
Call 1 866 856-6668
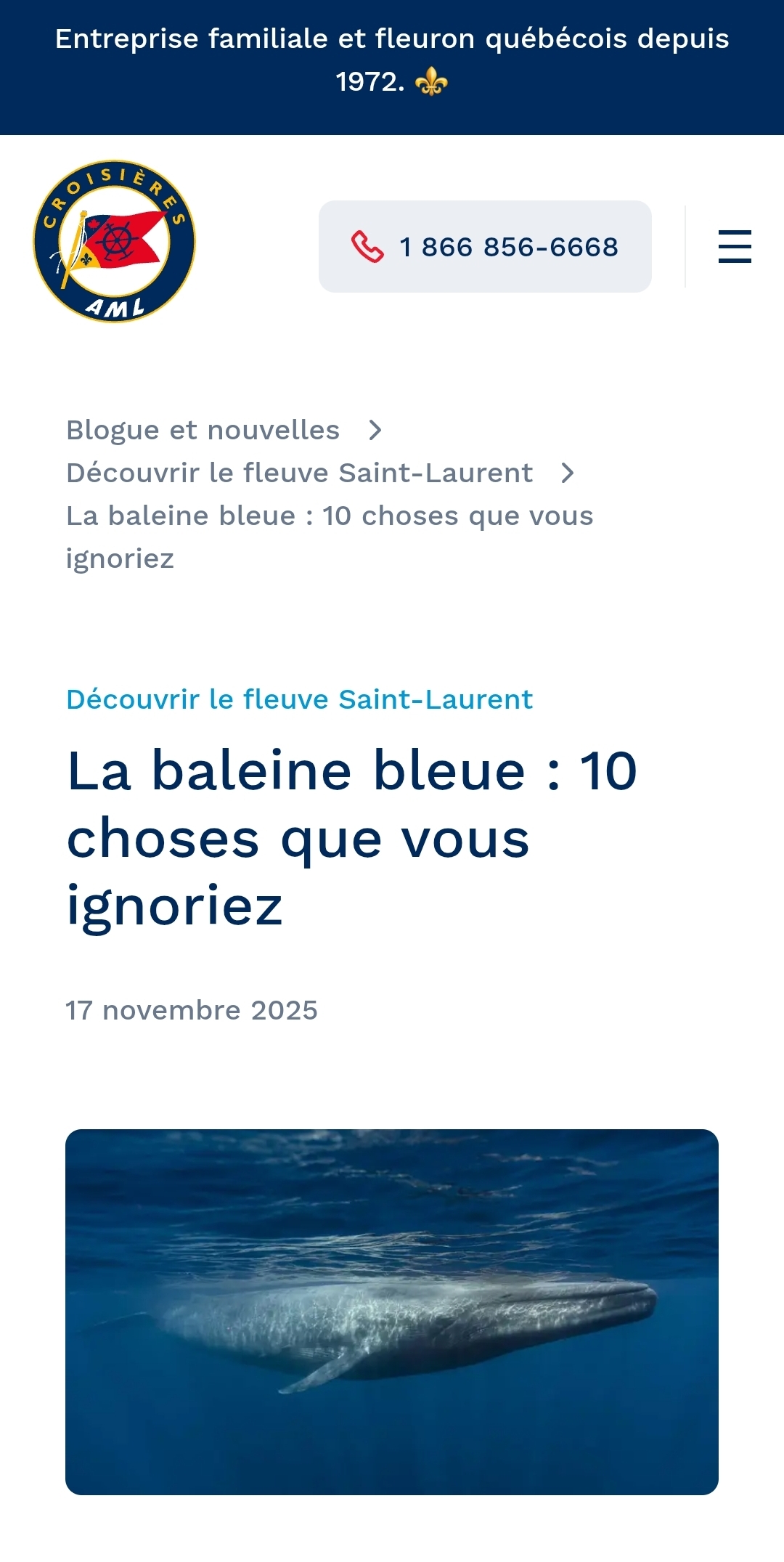pos(485,247)
